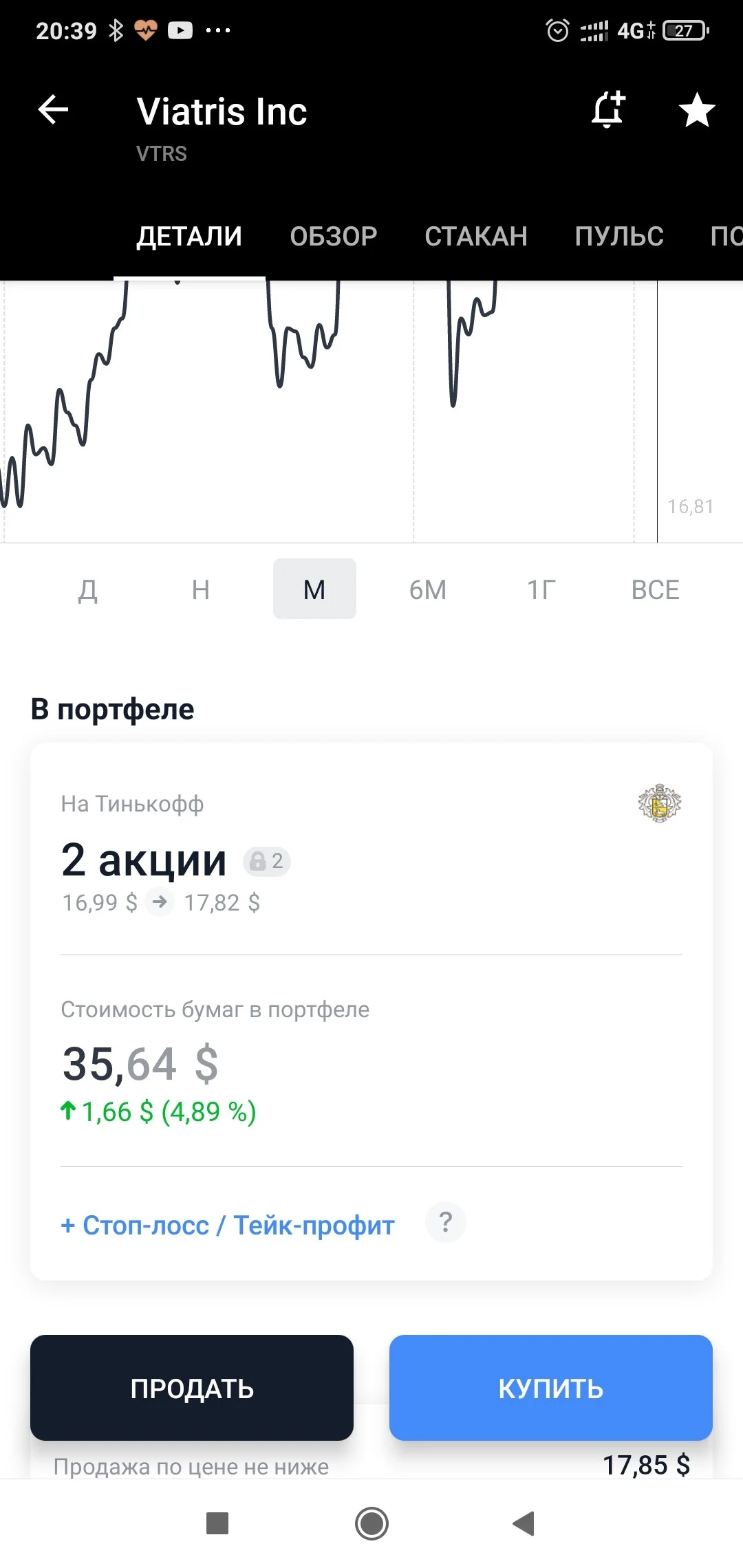743x1568 pixels.
Task: Toggle the favorite star for Viatris
Action: [x=697, y=110]
